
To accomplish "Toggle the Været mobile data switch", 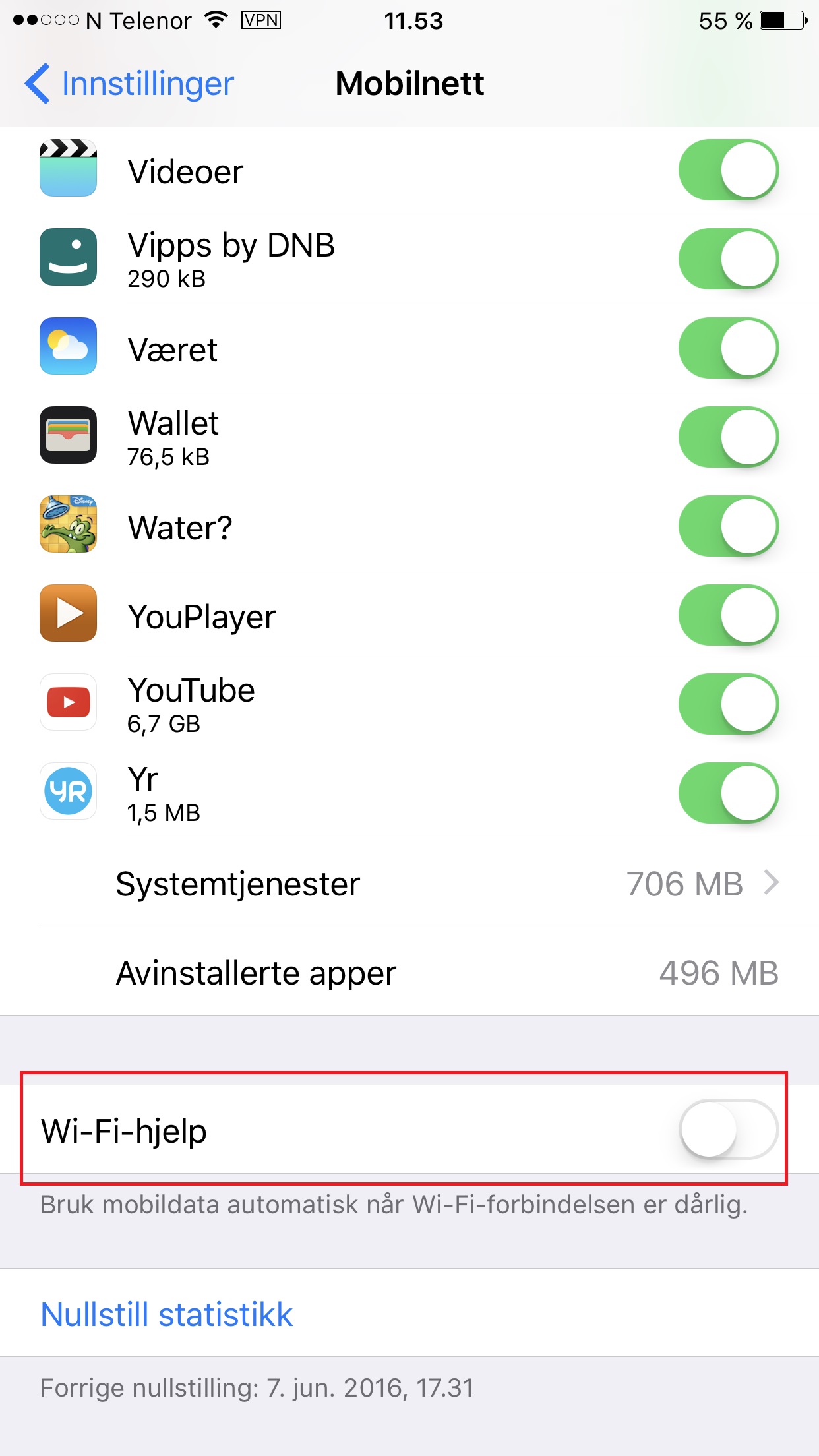I will 729,348.
